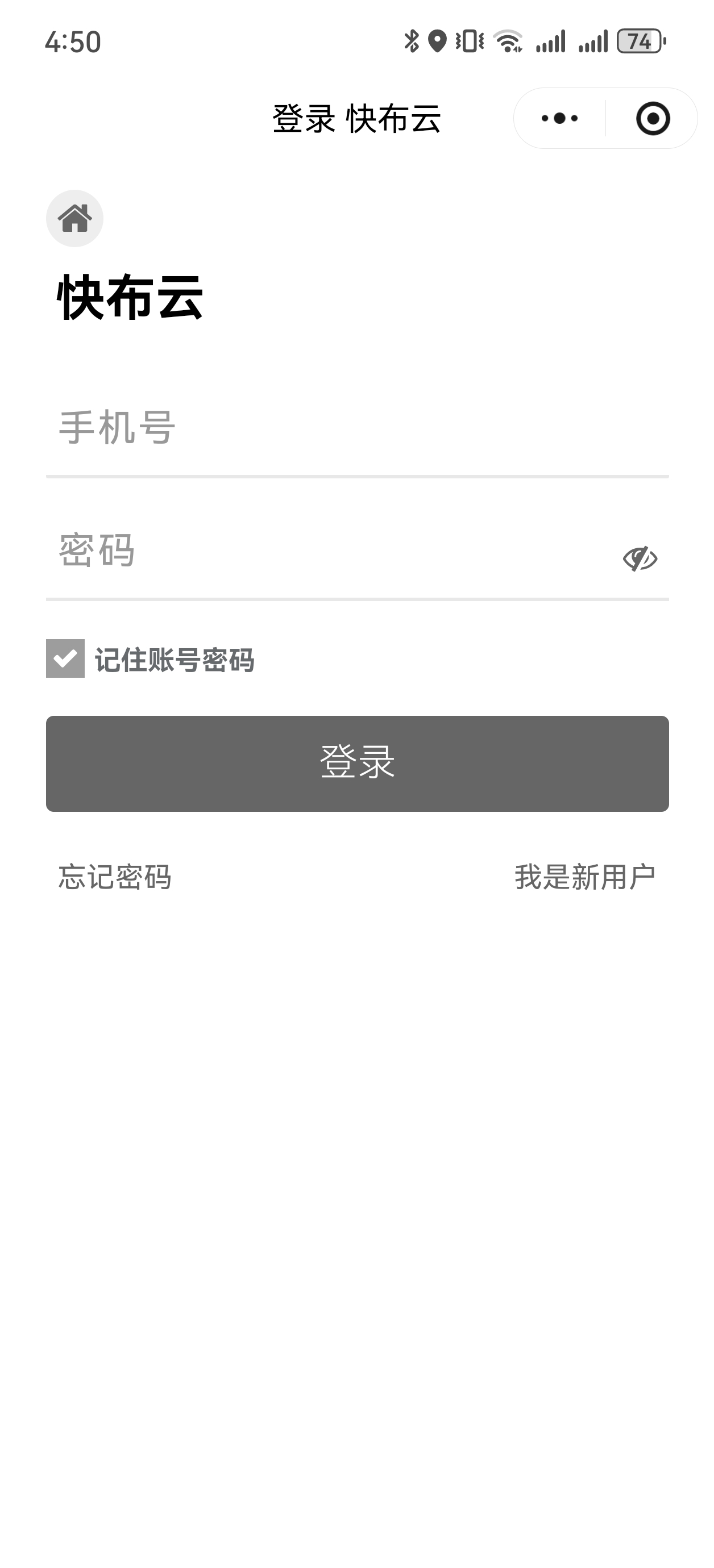The image size is (714, 1568).
Task: Open the mini program three-dot menu
Action: pyautogui.click(x=559, y=118)
